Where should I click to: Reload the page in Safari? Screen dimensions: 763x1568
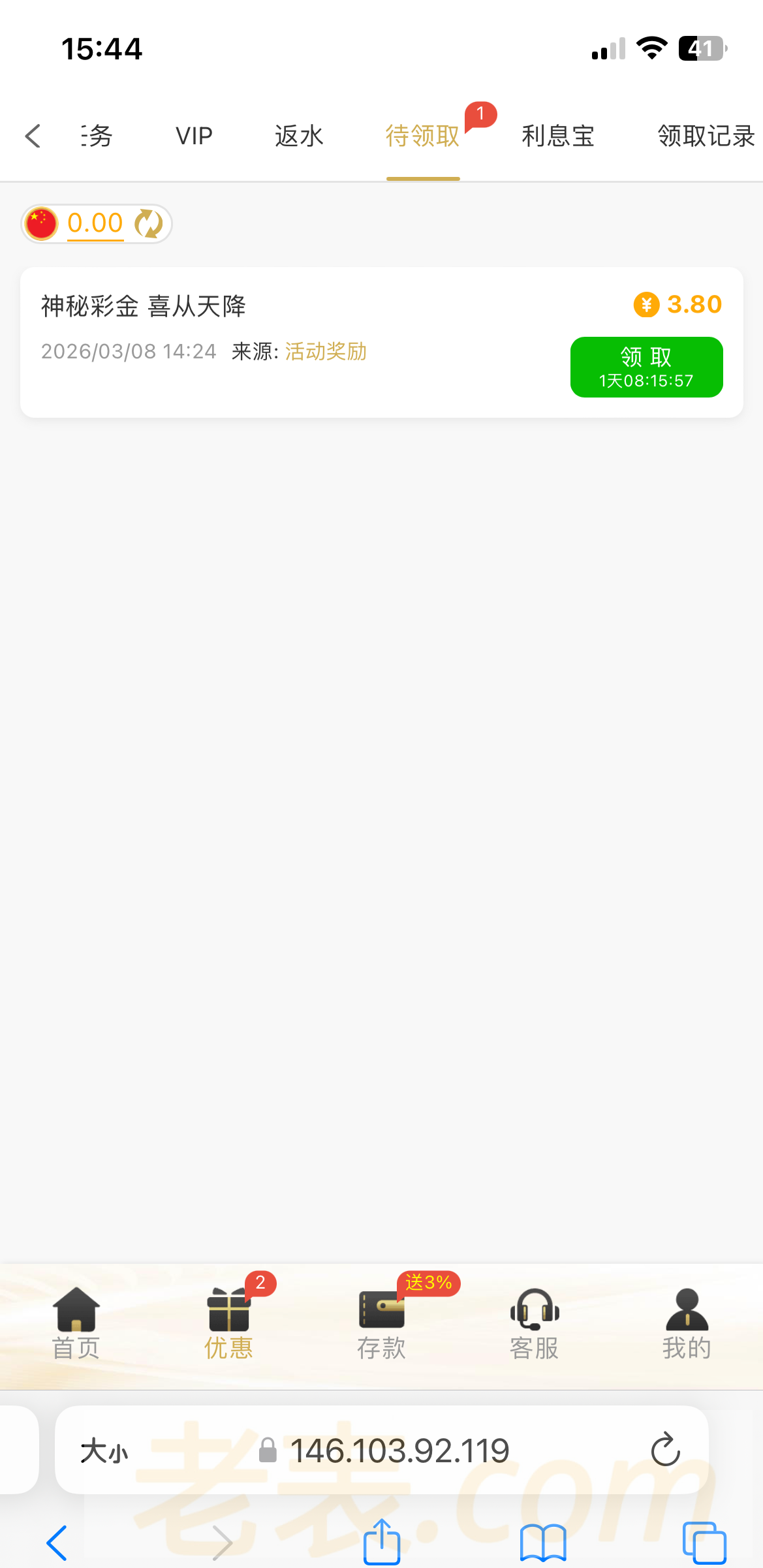(665, 1450)
